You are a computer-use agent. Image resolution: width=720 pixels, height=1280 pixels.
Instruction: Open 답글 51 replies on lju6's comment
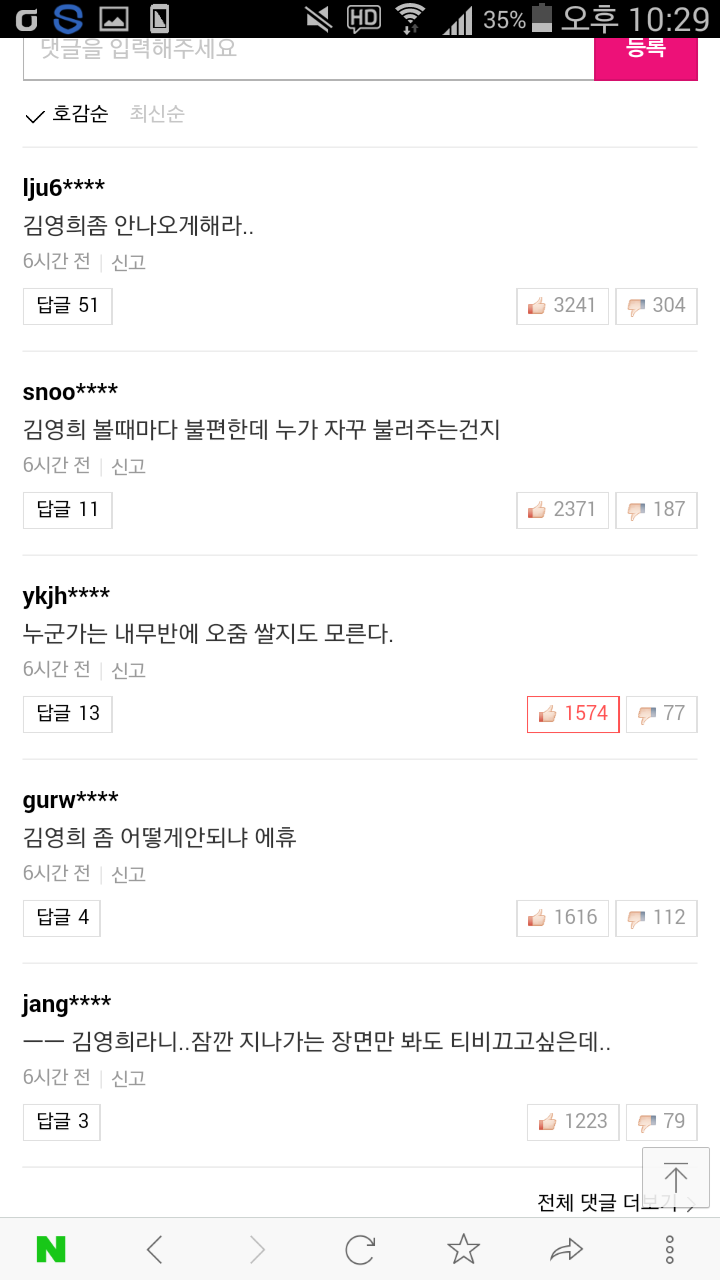click(67, 306)
